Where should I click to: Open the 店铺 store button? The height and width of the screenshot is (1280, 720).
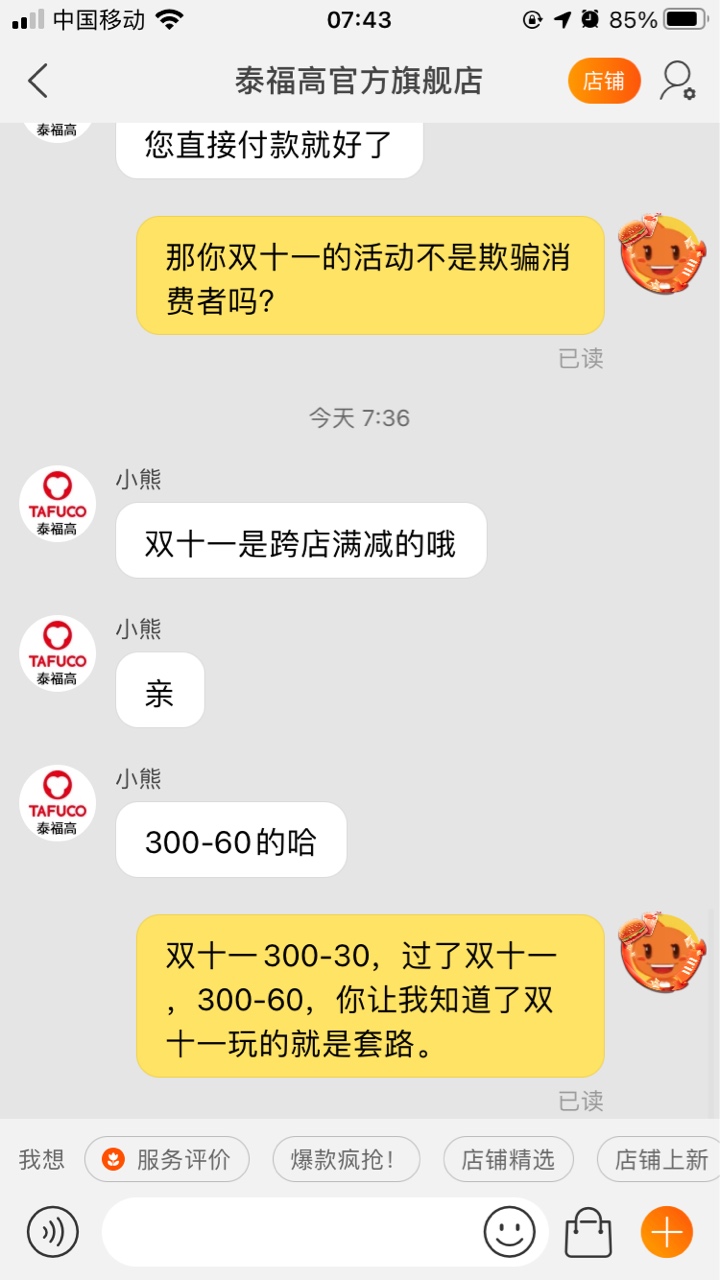pos(604,81)
